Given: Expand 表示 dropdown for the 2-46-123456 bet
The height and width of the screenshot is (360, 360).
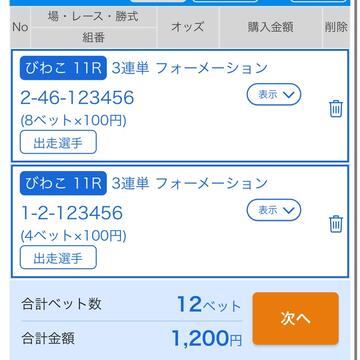Looking at the screenshot, I should pyautogui.click(x=274, y=94).
